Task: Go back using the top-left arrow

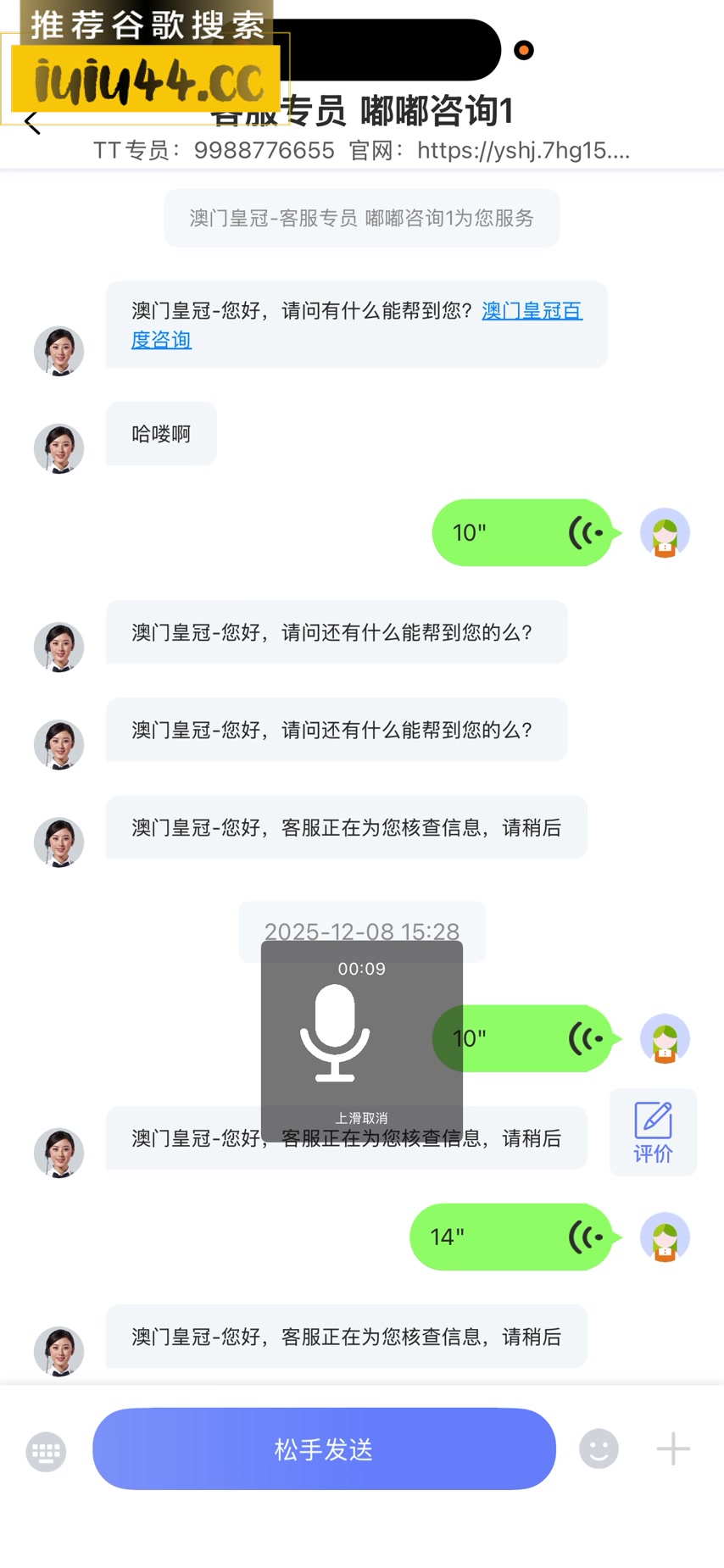Action: pyautogui.click(x=32, y=122)
